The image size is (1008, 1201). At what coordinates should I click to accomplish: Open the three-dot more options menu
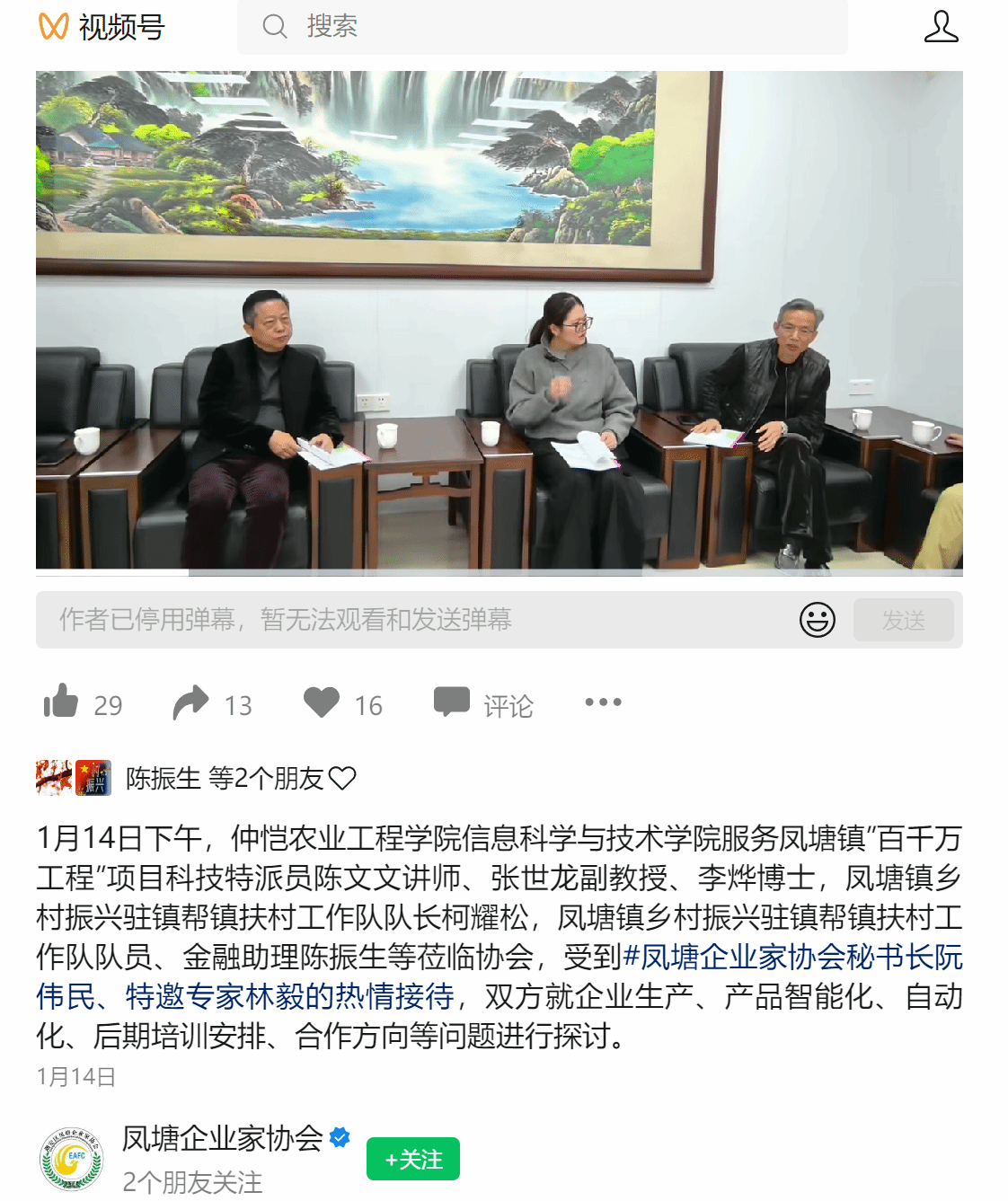point(603,702)
